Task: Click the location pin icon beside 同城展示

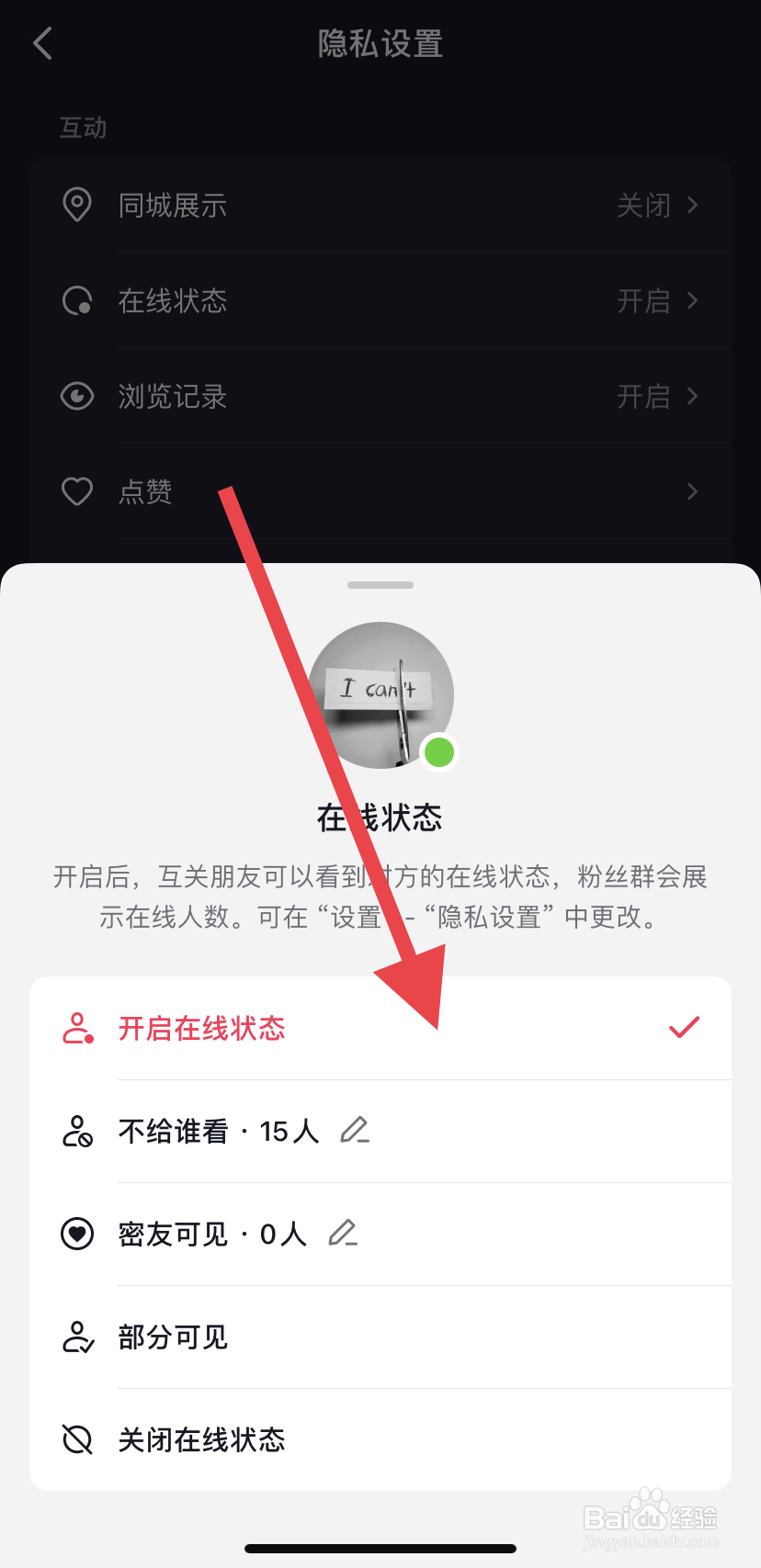Action: coord(77,205)
